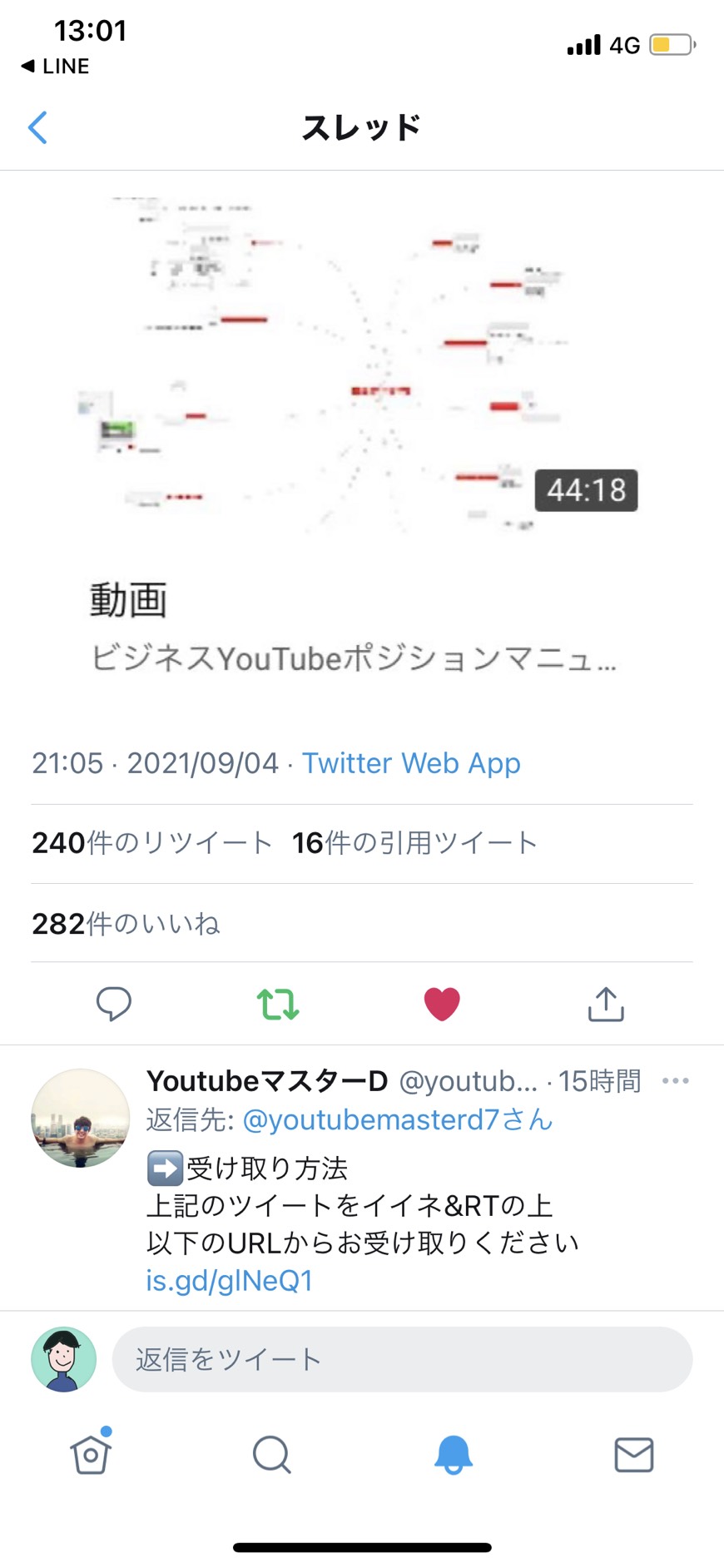
Task: Tap the 返信をツイート reply field
Action: [x=403, y=1359]
